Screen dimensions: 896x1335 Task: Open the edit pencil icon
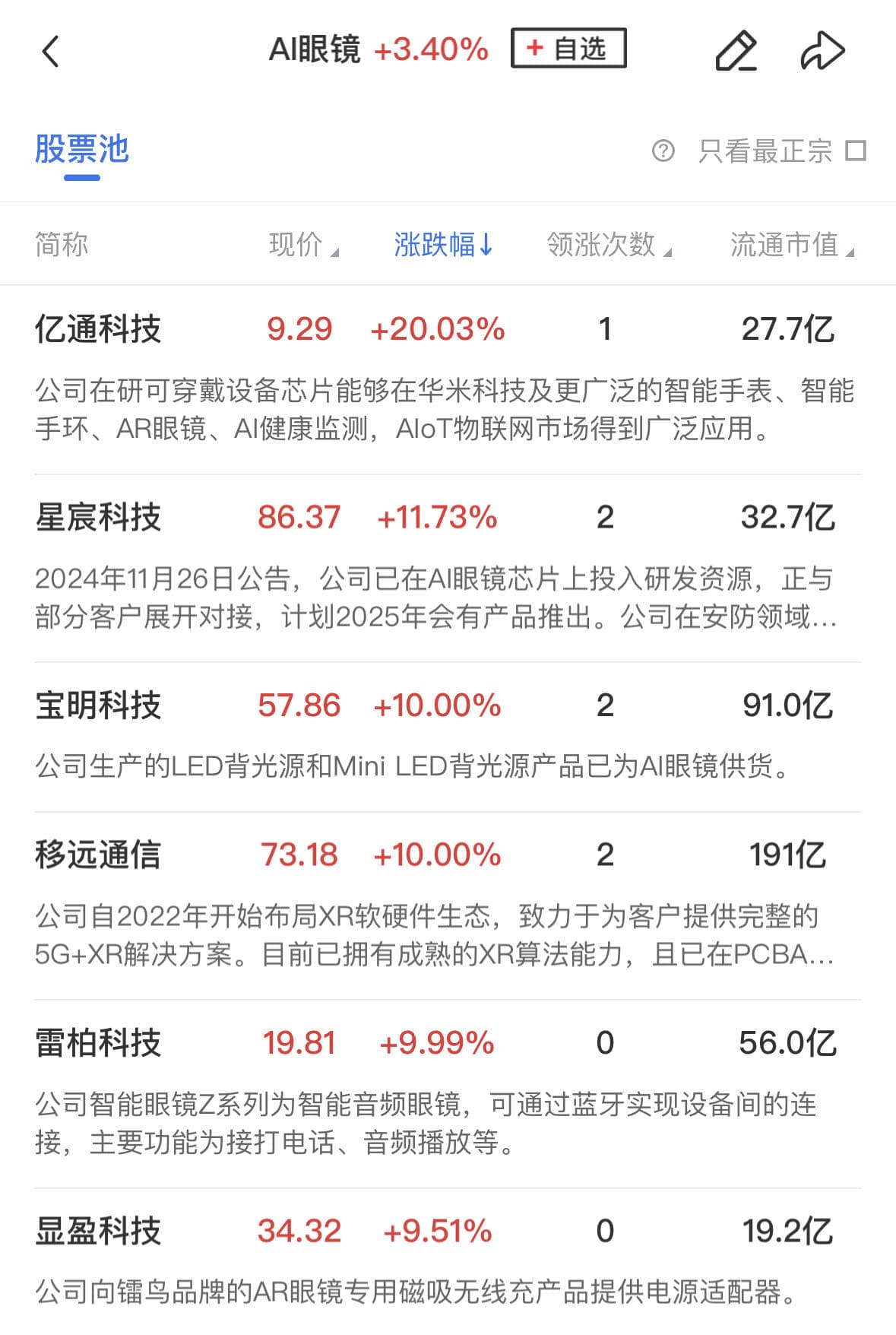coord(736,52)
